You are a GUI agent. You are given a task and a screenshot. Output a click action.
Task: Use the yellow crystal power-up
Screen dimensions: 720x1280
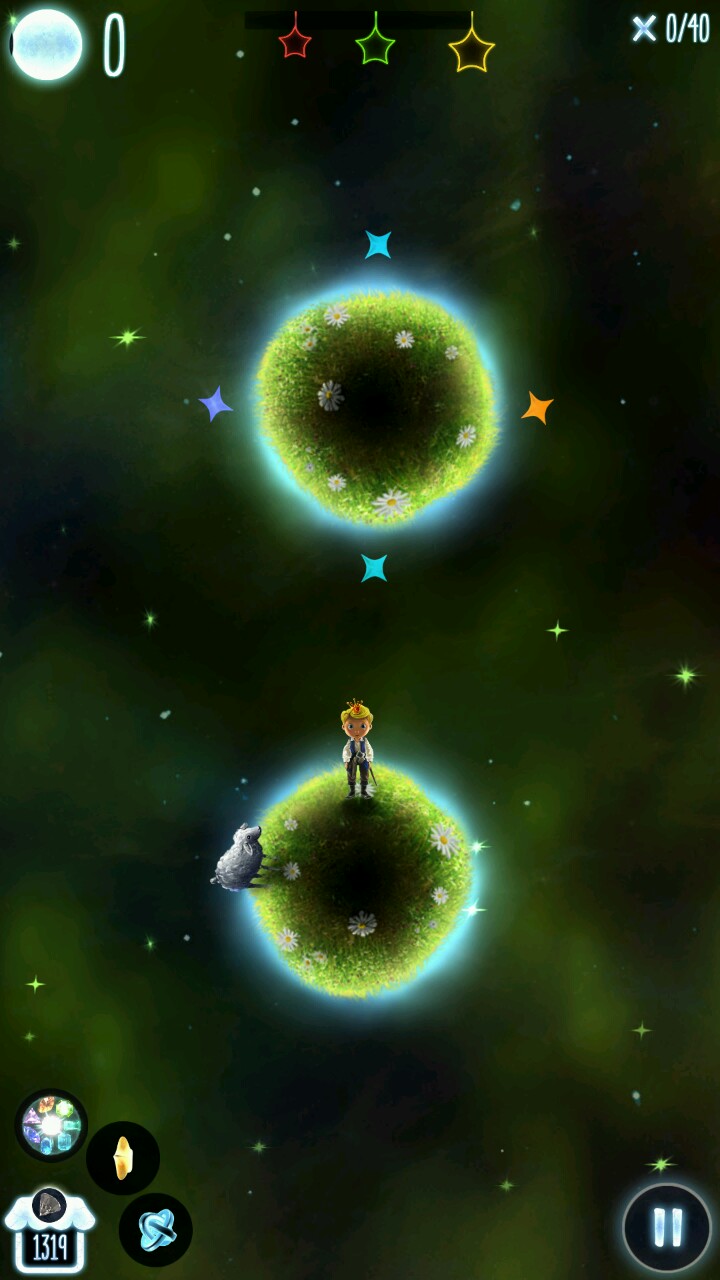(x=123, y=1158)
